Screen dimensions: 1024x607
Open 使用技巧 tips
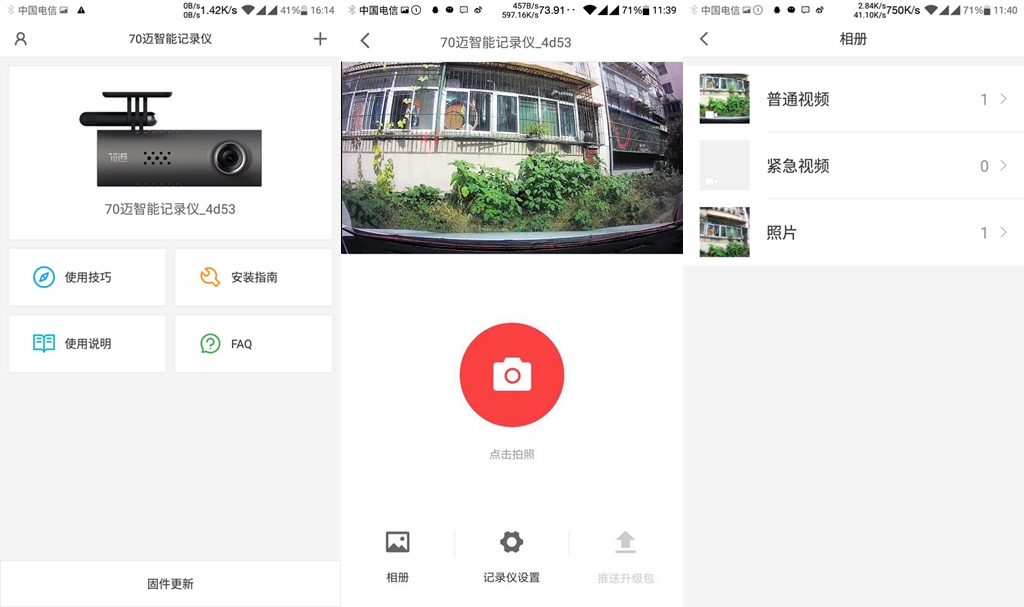point(87,277)
